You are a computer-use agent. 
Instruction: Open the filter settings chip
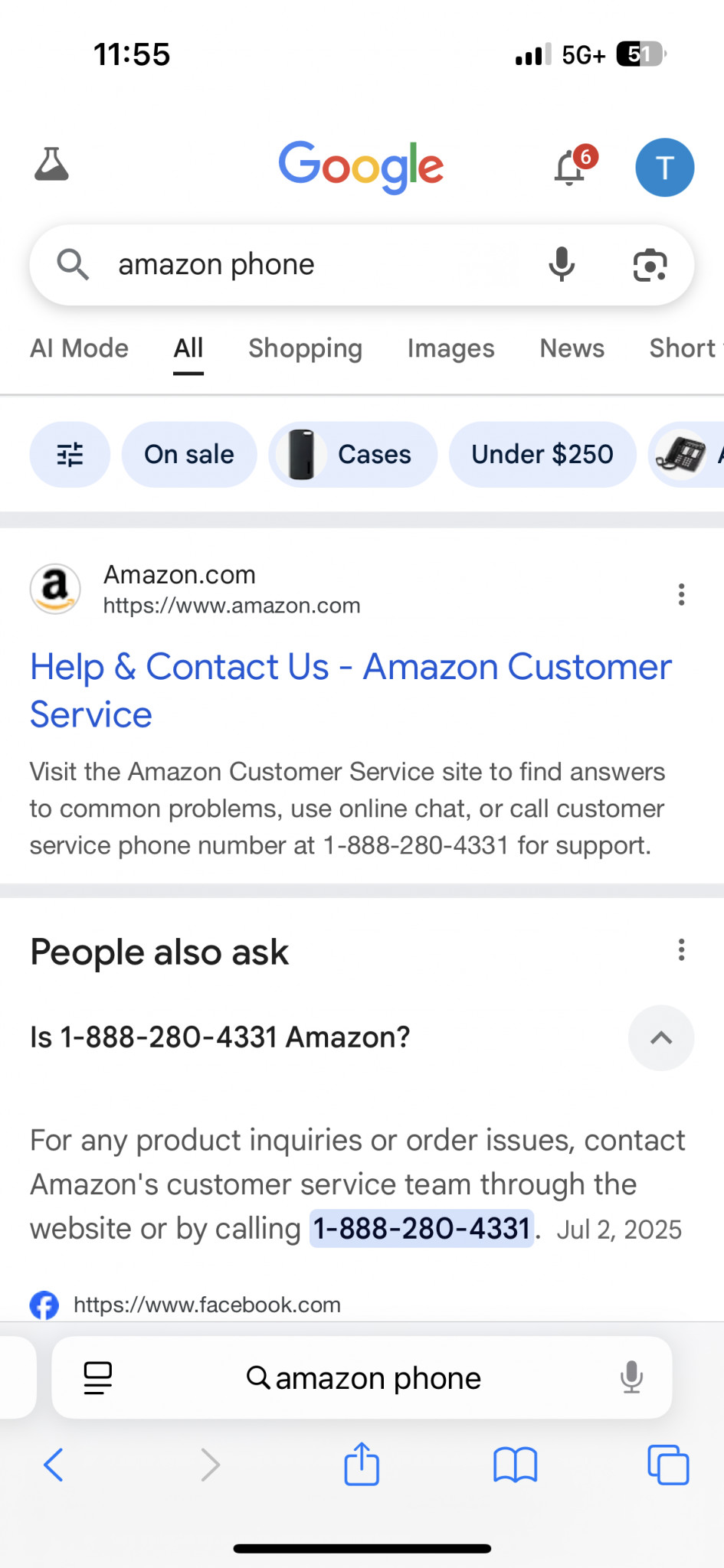70,455
